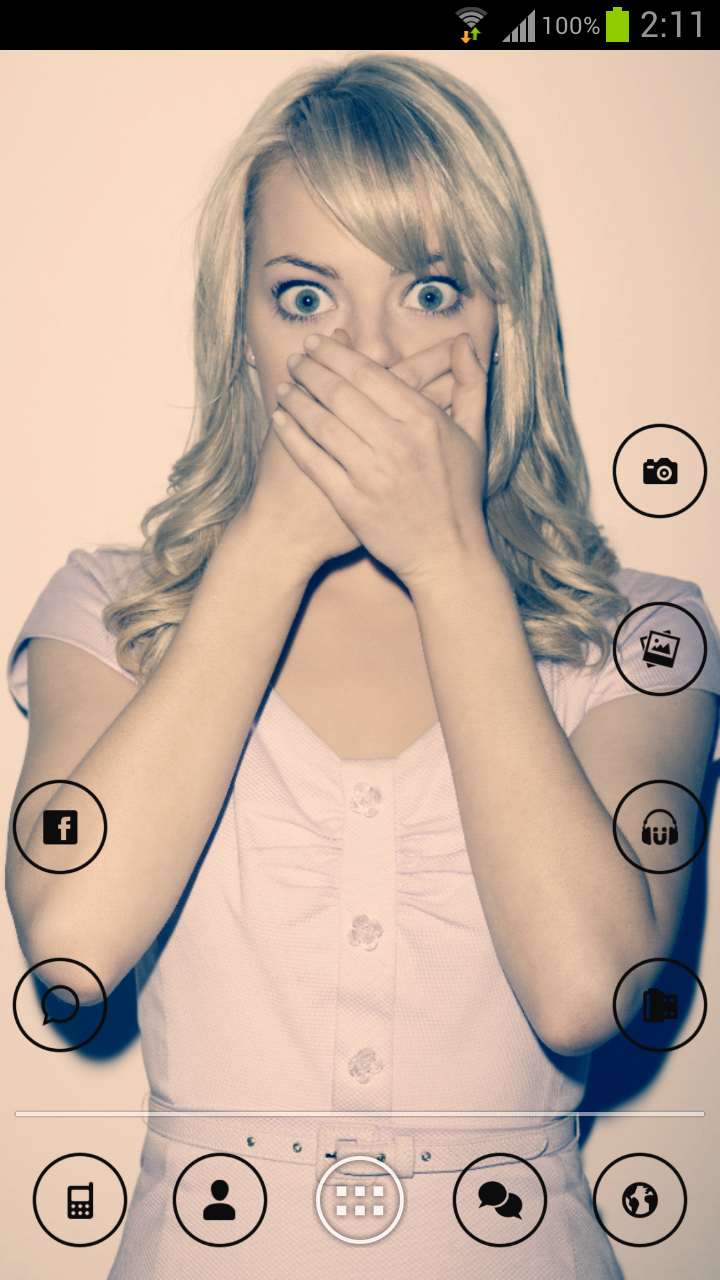Image resolution: width=720 pixels, height=1280 pixels.
Task: Launch the globe browser icon
Action: click(x=640, y=1200)
